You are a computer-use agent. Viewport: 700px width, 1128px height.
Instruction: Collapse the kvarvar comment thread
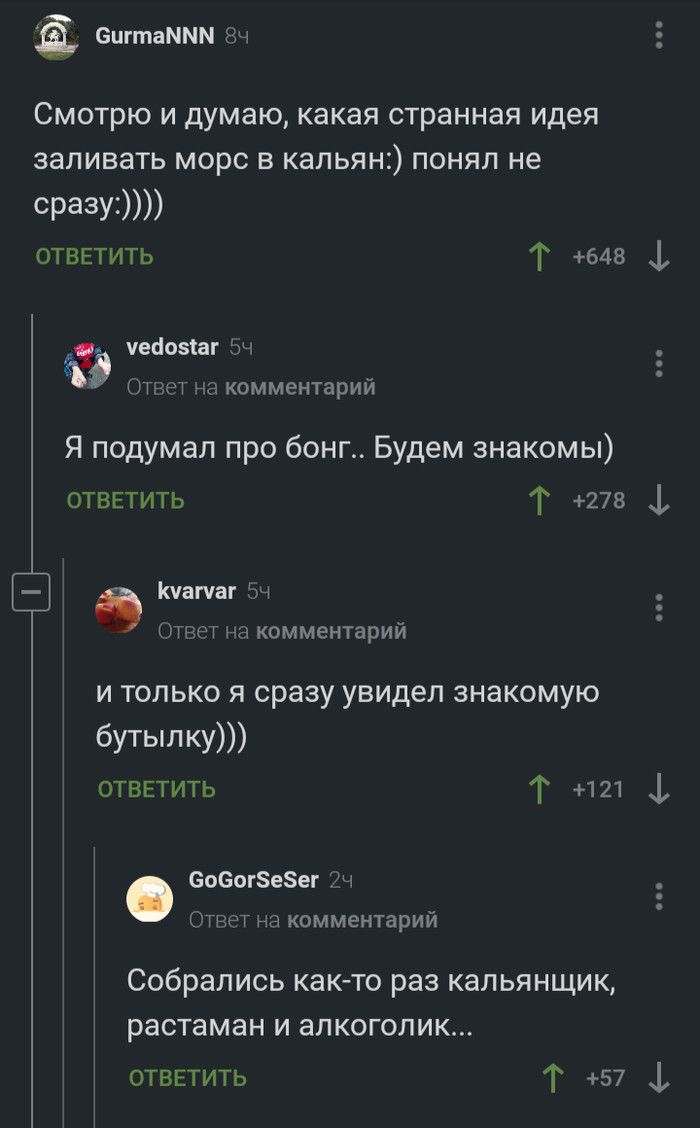[31, 594]
